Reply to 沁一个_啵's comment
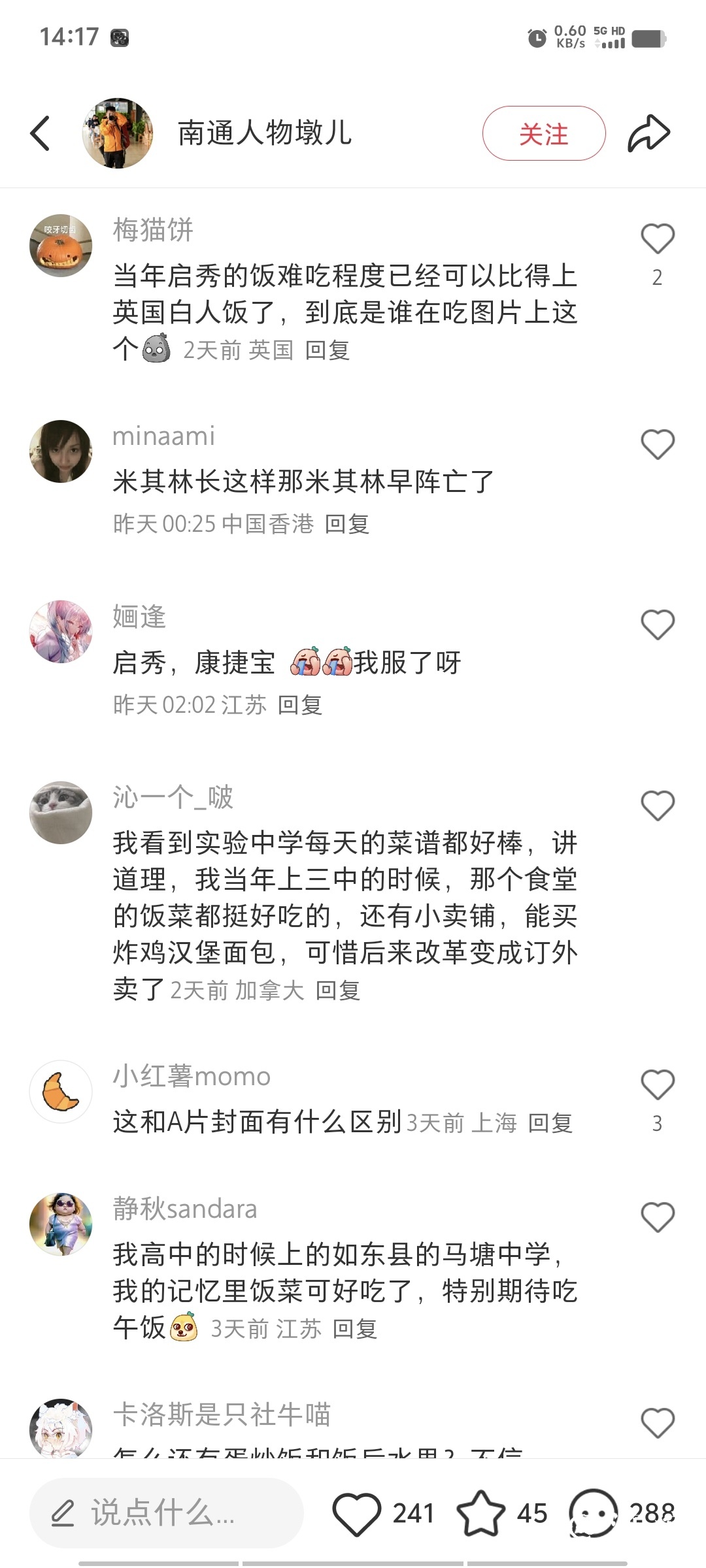This screenshot has width=706, height=1568. [x=338, y=990]
